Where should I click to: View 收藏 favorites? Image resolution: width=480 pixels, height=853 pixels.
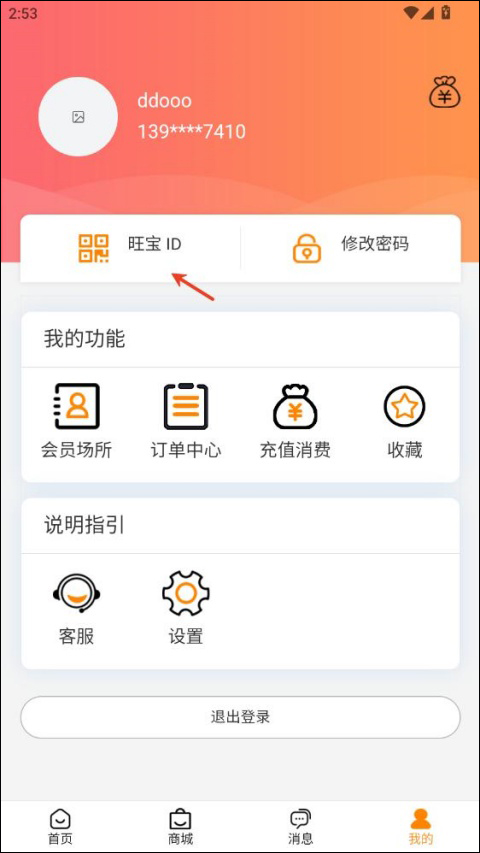[x=404, y=421]
